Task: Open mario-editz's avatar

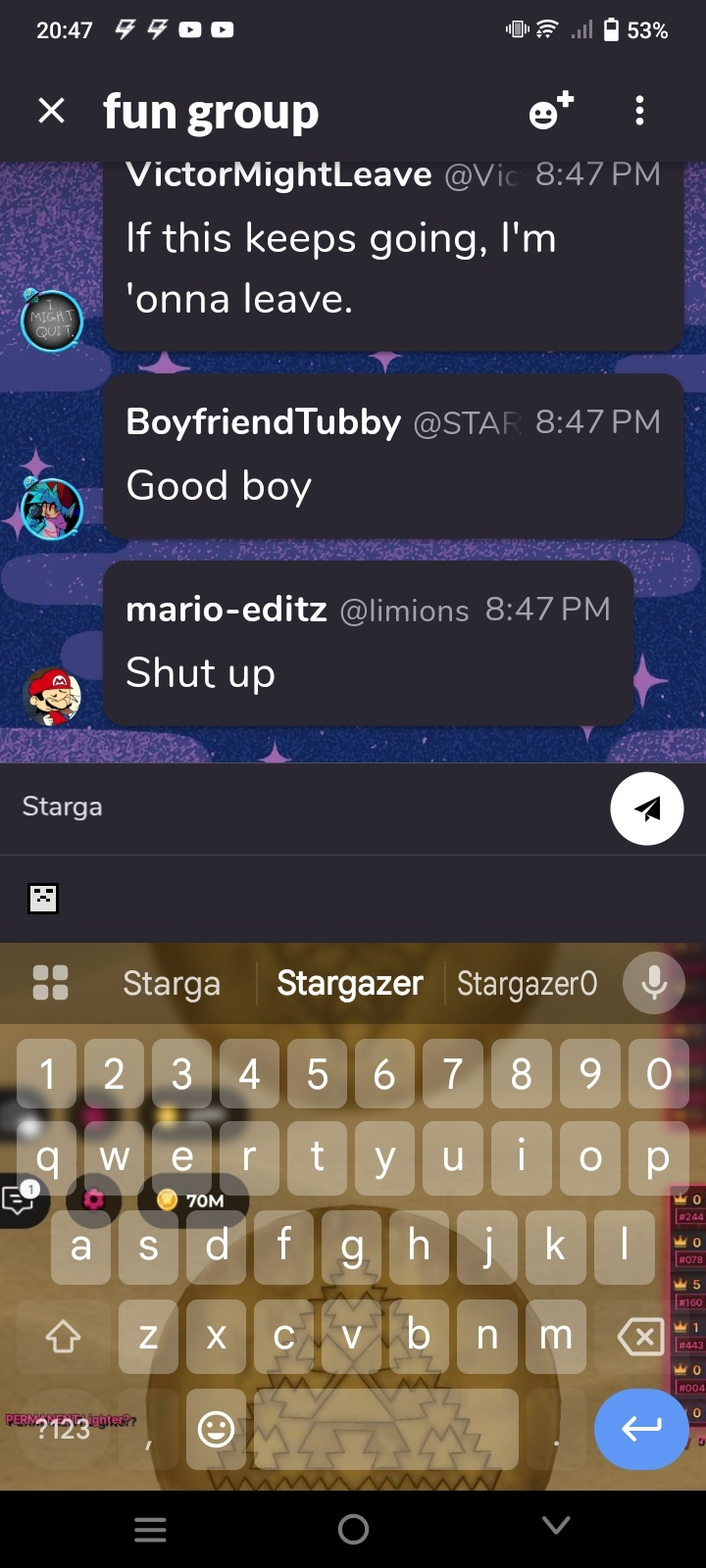Action: (x=51, y=696)
